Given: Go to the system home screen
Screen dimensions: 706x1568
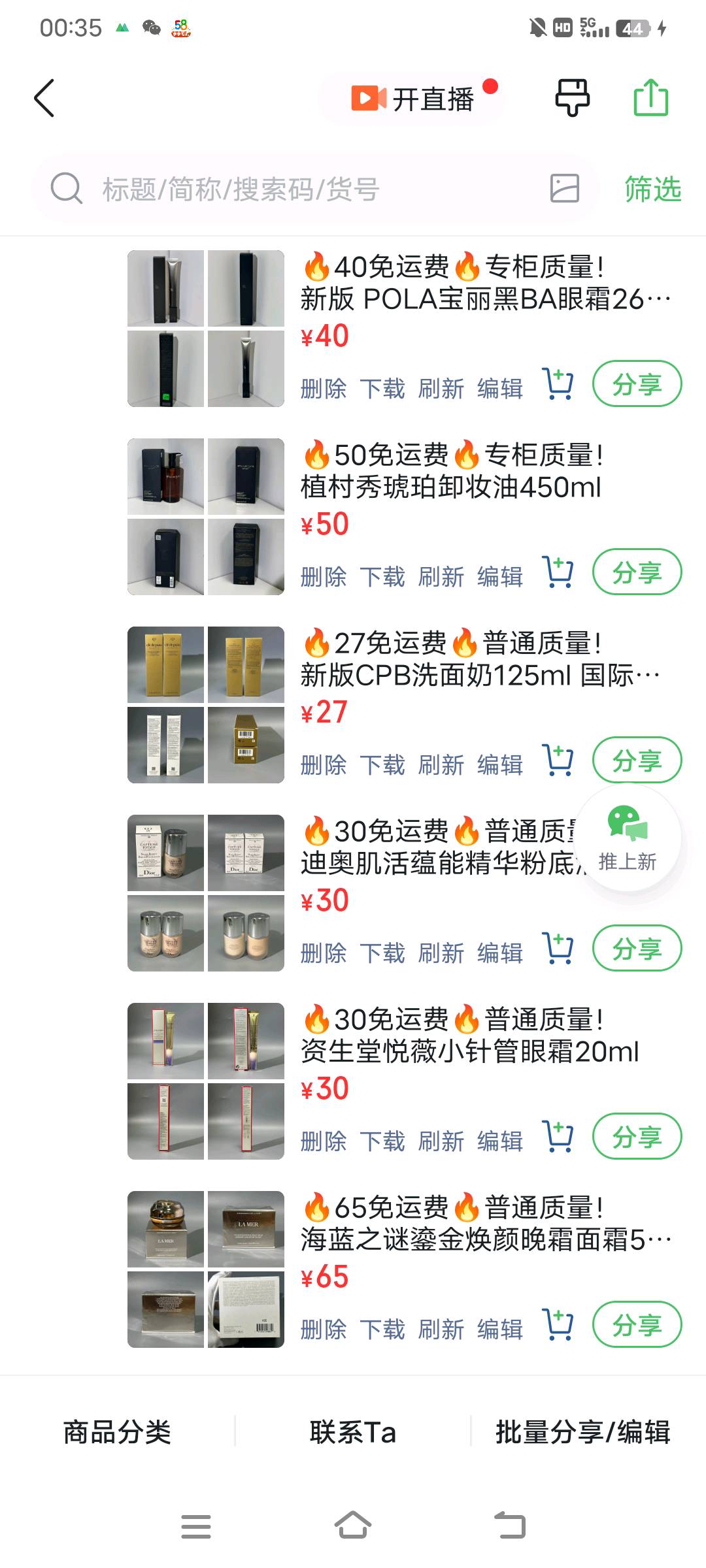Looking at the screenshot, I should pos(353,1526).
